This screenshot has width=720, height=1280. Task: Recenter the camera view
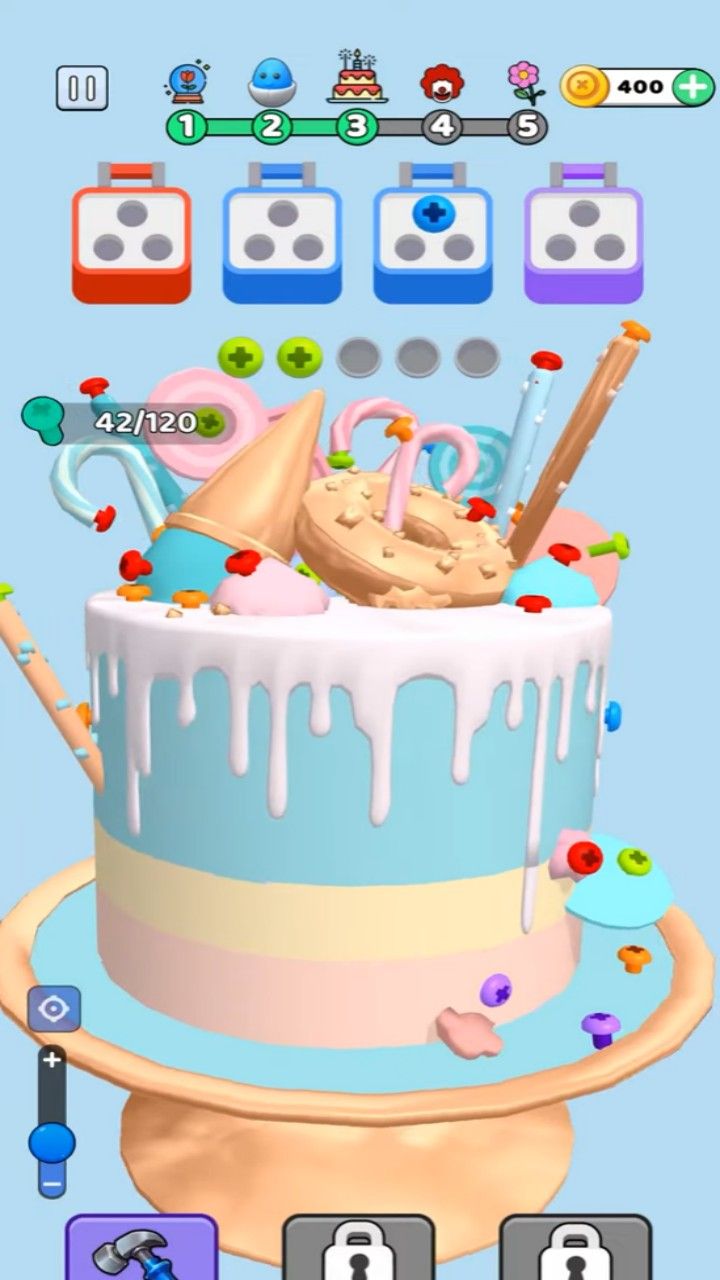53,1010
